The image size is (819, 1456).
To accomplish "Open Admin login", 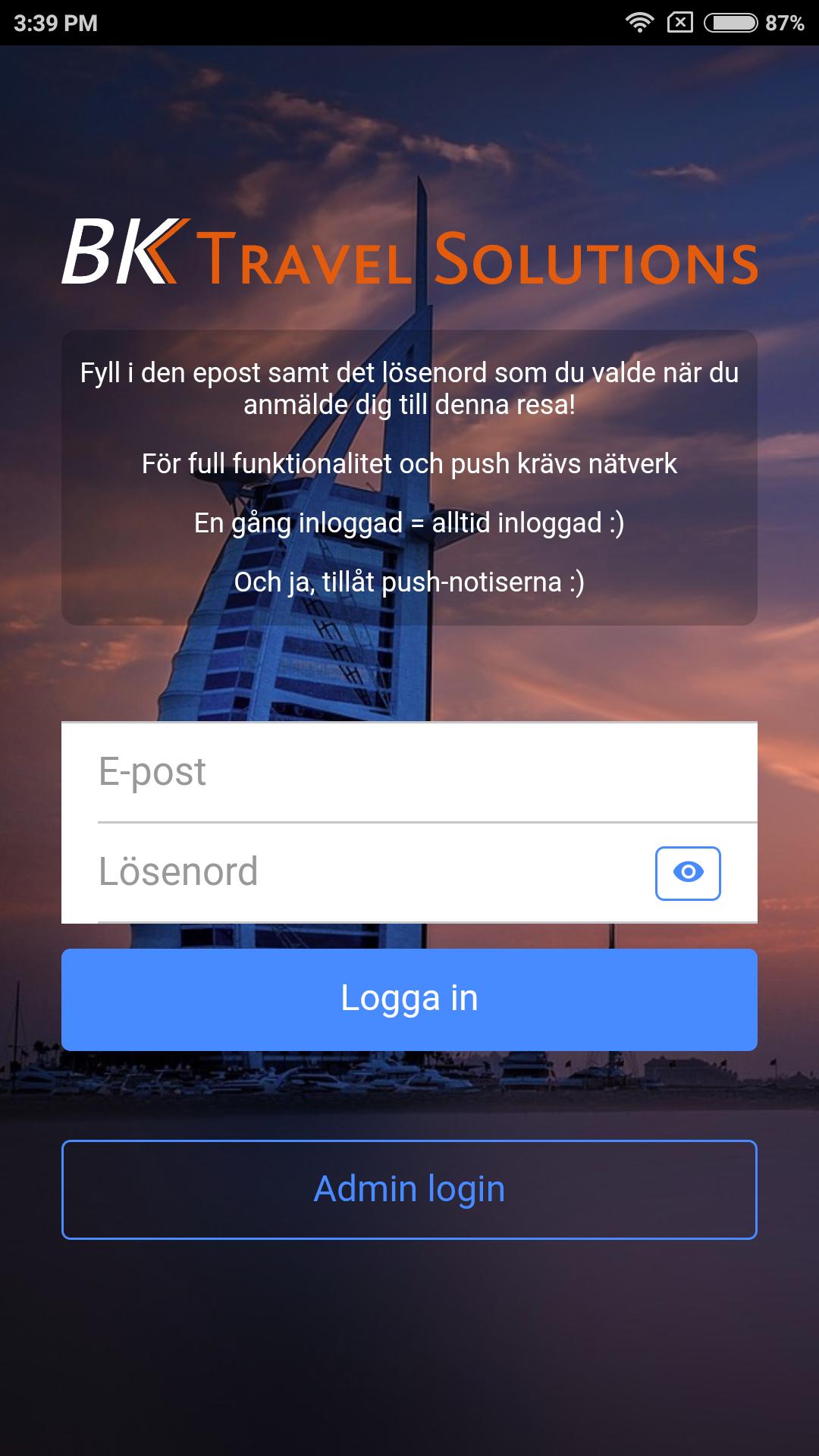I will 409,1189.
